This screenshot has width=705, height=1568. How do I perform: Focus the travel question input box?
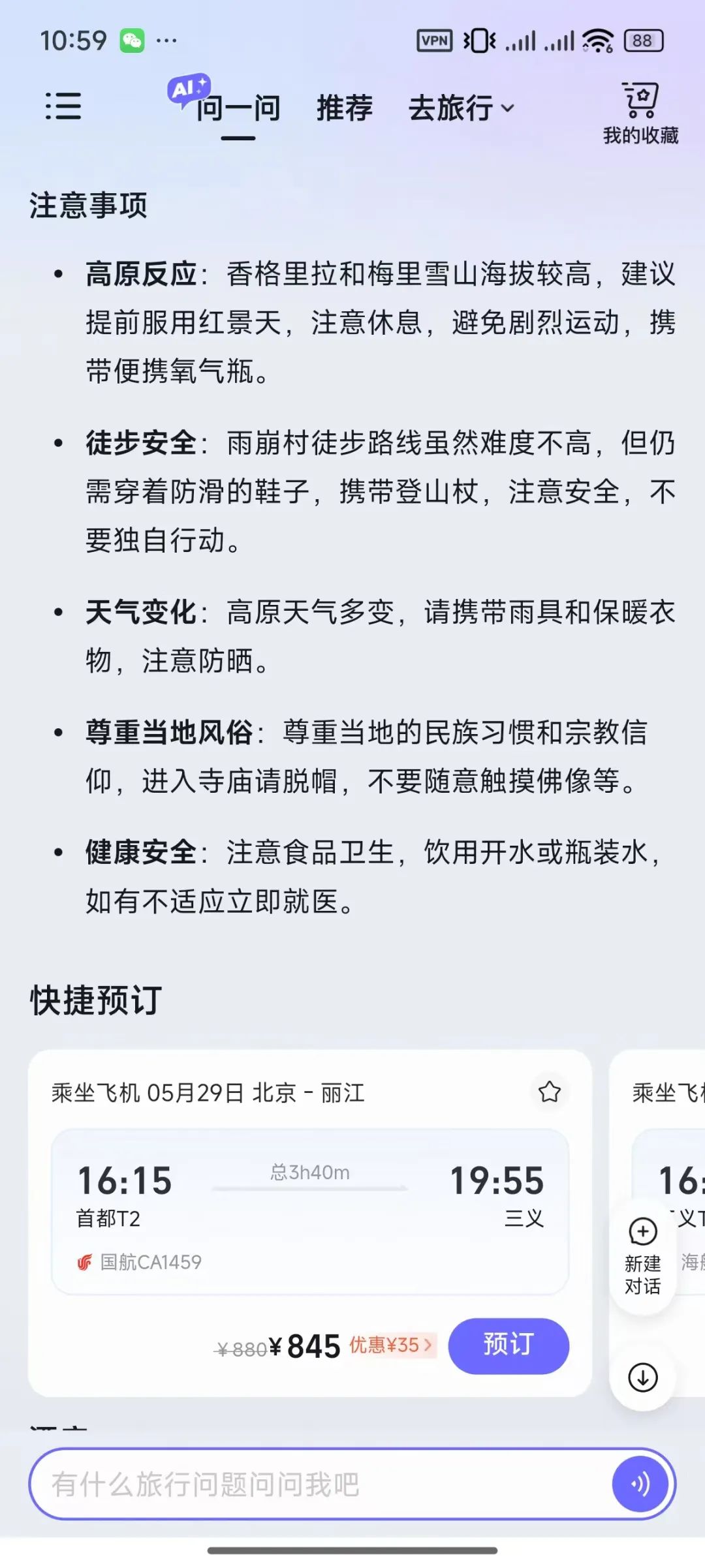[x=320, y=1484]
